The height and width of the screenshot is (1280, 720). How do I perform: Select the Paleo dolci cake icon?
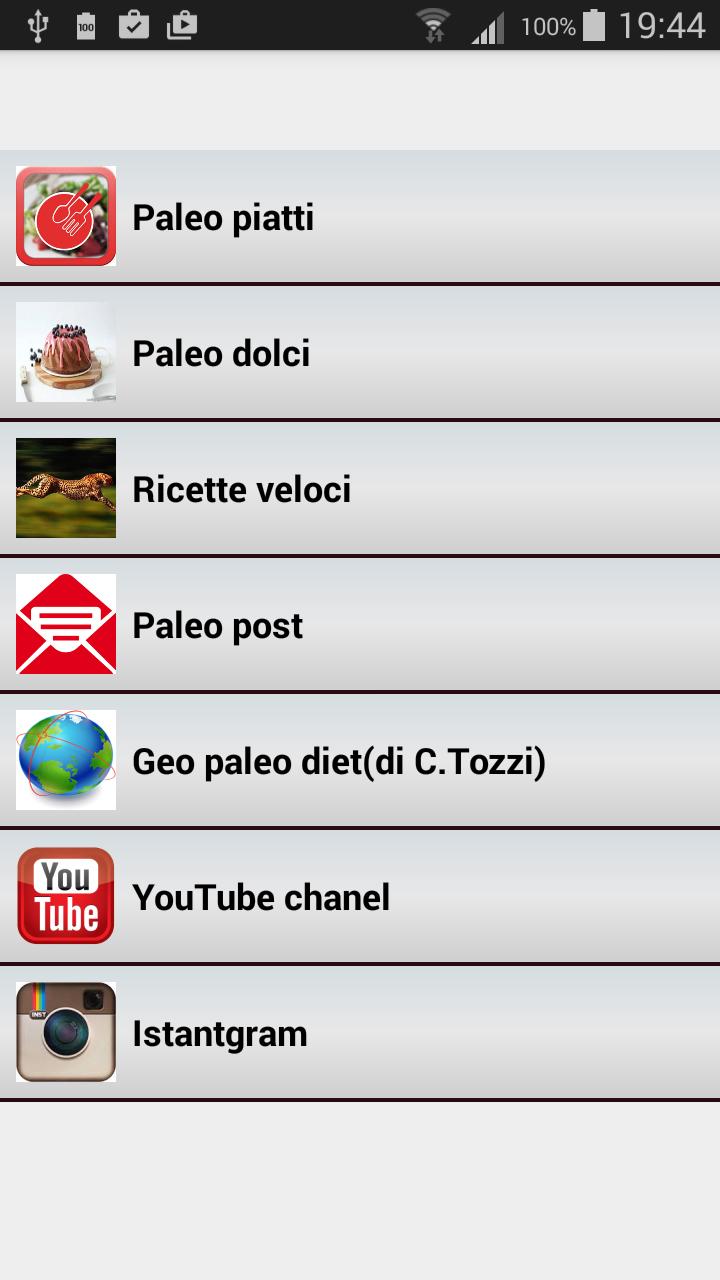(x=65, y=352)
